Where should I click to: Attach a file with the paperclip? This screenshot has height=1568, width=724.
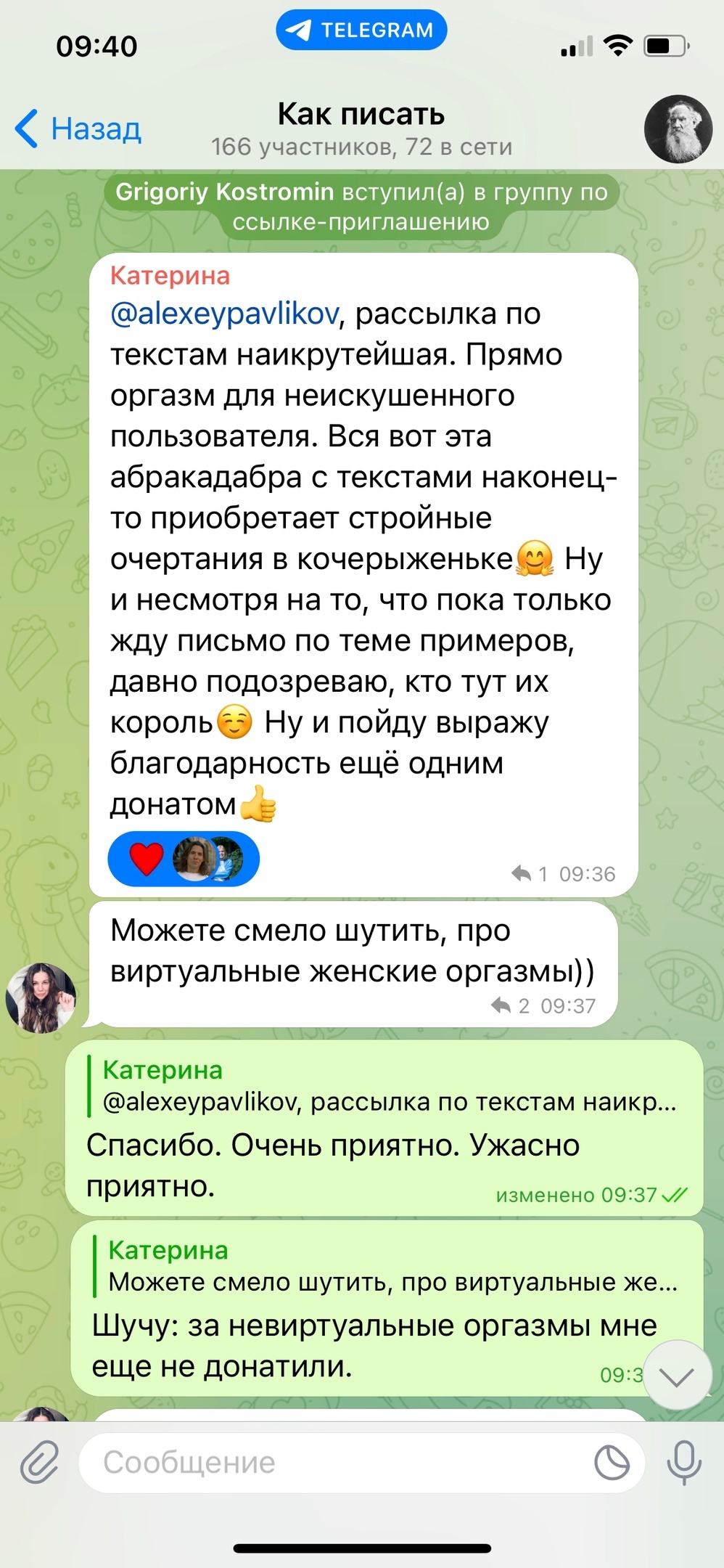coord(39,1462)
